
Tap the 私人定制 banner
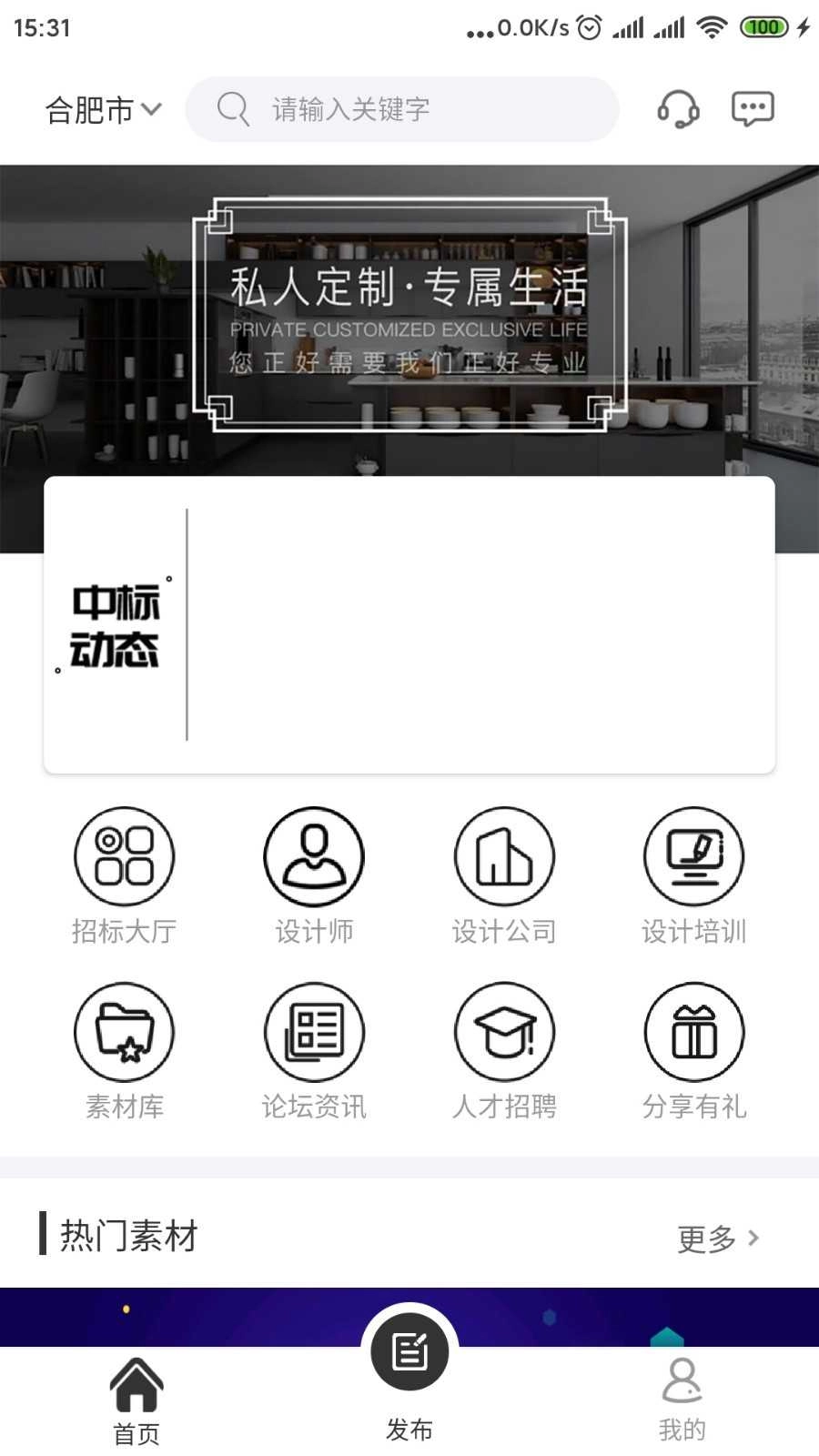pos(409,314)
